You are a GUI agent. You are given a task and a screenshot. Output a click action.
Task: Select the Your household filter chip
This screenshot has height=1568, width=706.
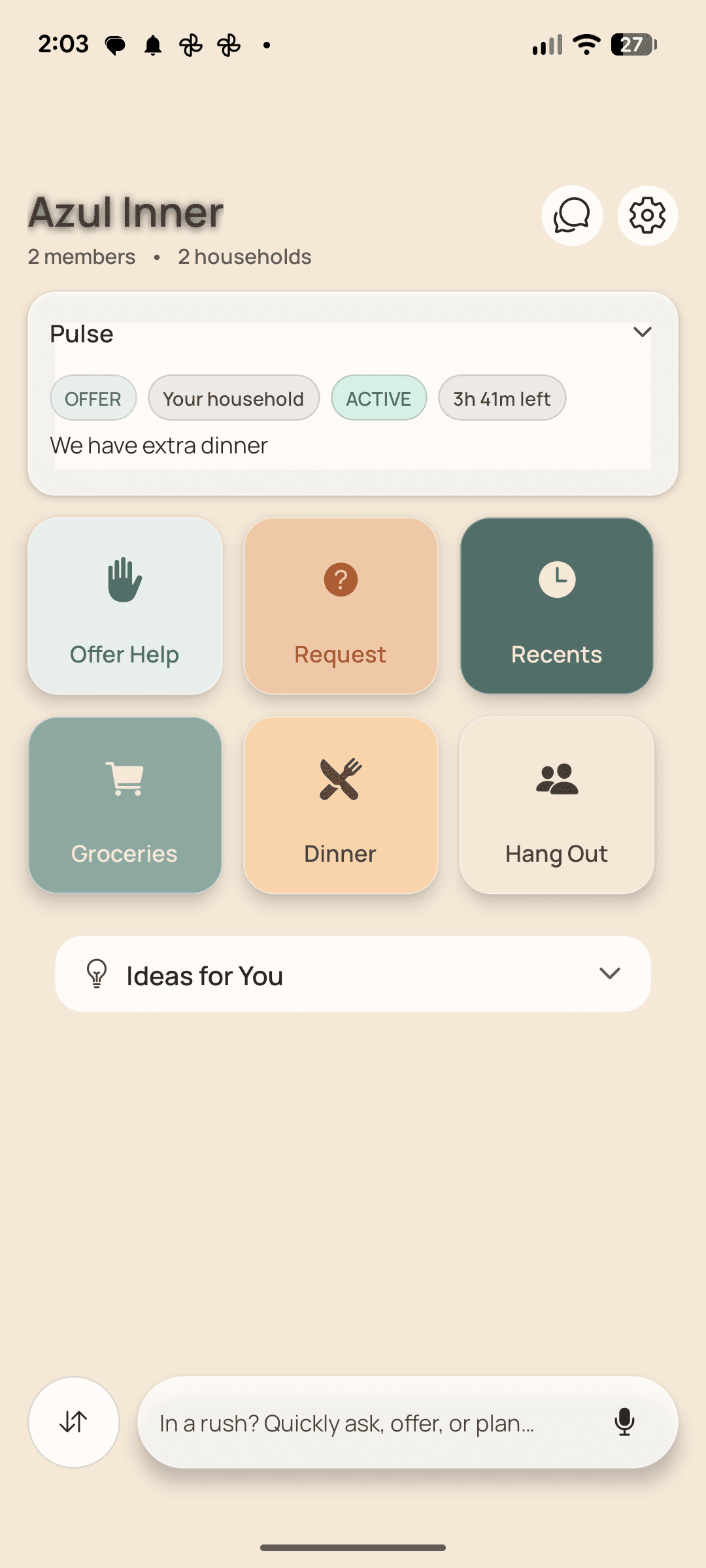point(233,398)
